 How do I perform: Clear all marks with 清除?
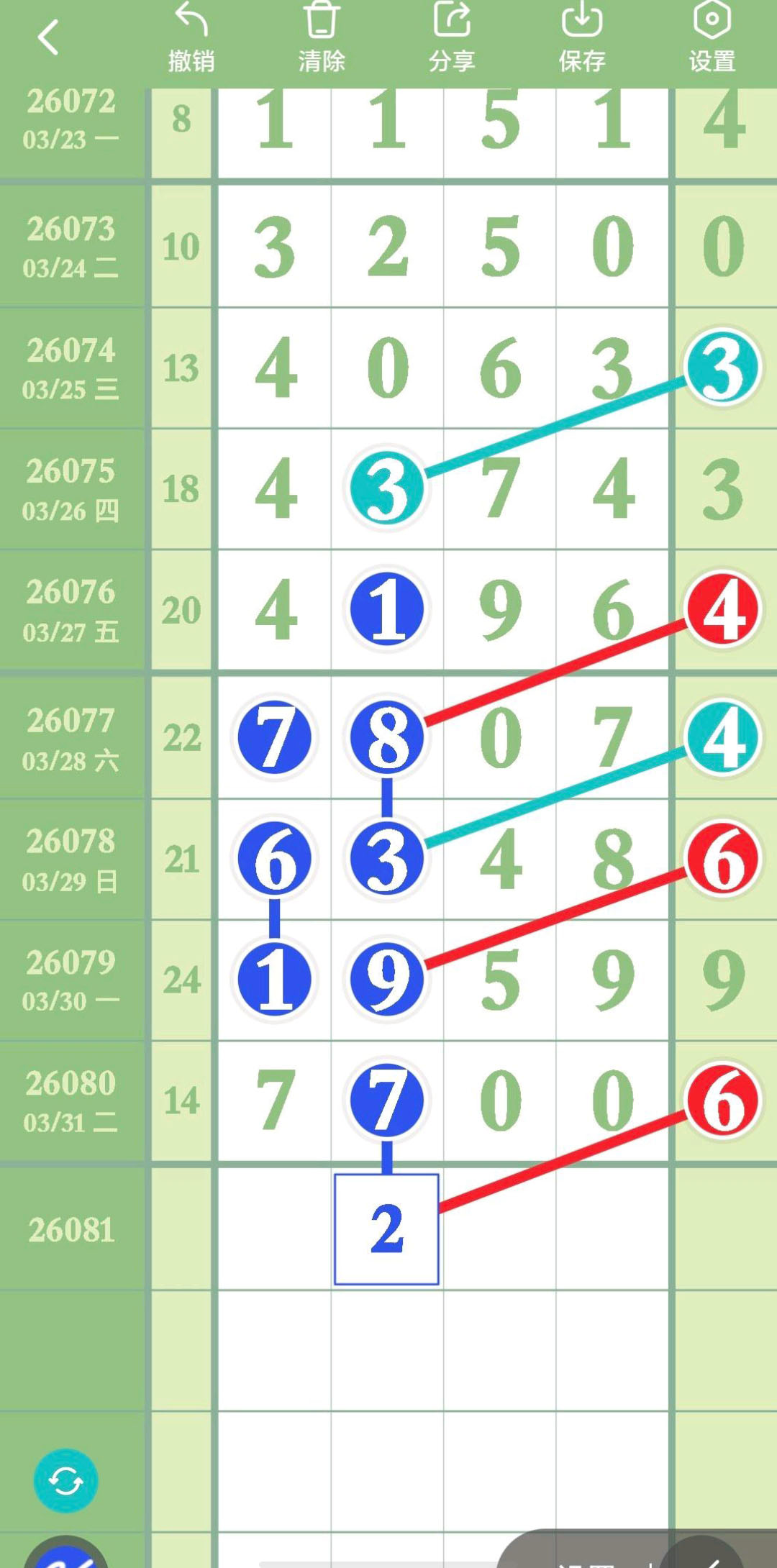[321, 37]
